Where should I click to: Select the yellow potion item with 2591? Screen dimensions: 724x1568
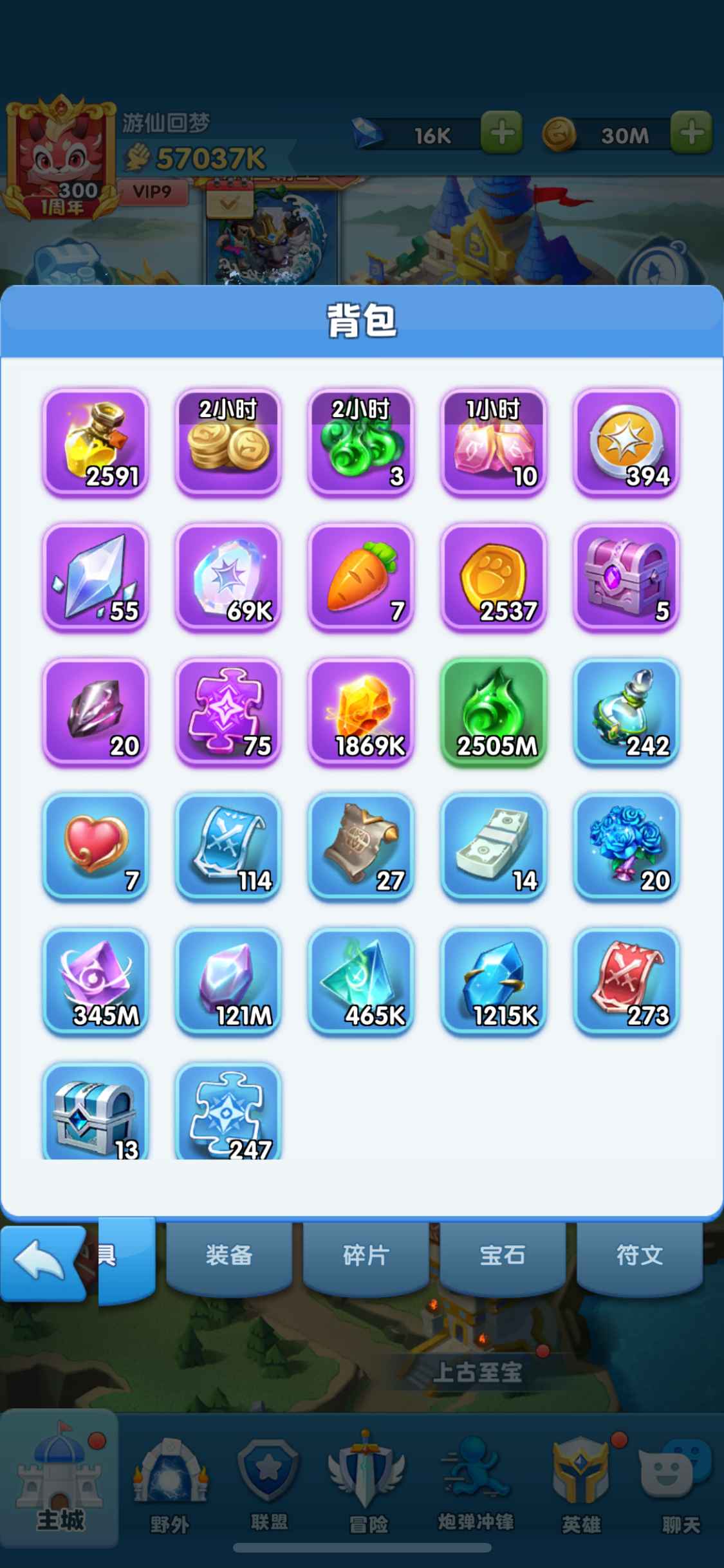[x=95, y=442]
